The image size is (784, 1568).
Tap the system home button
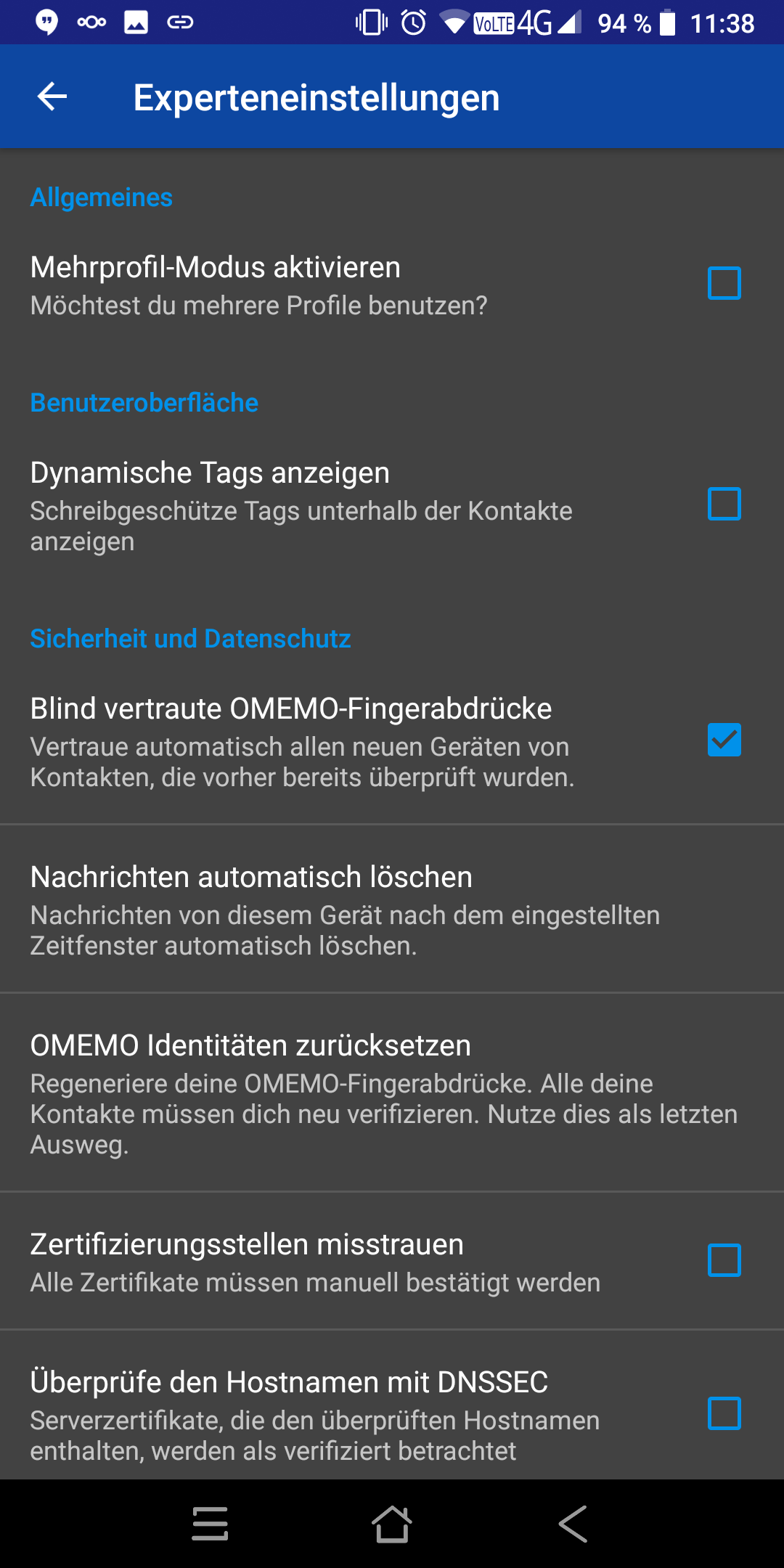[x=391, y=1524]
